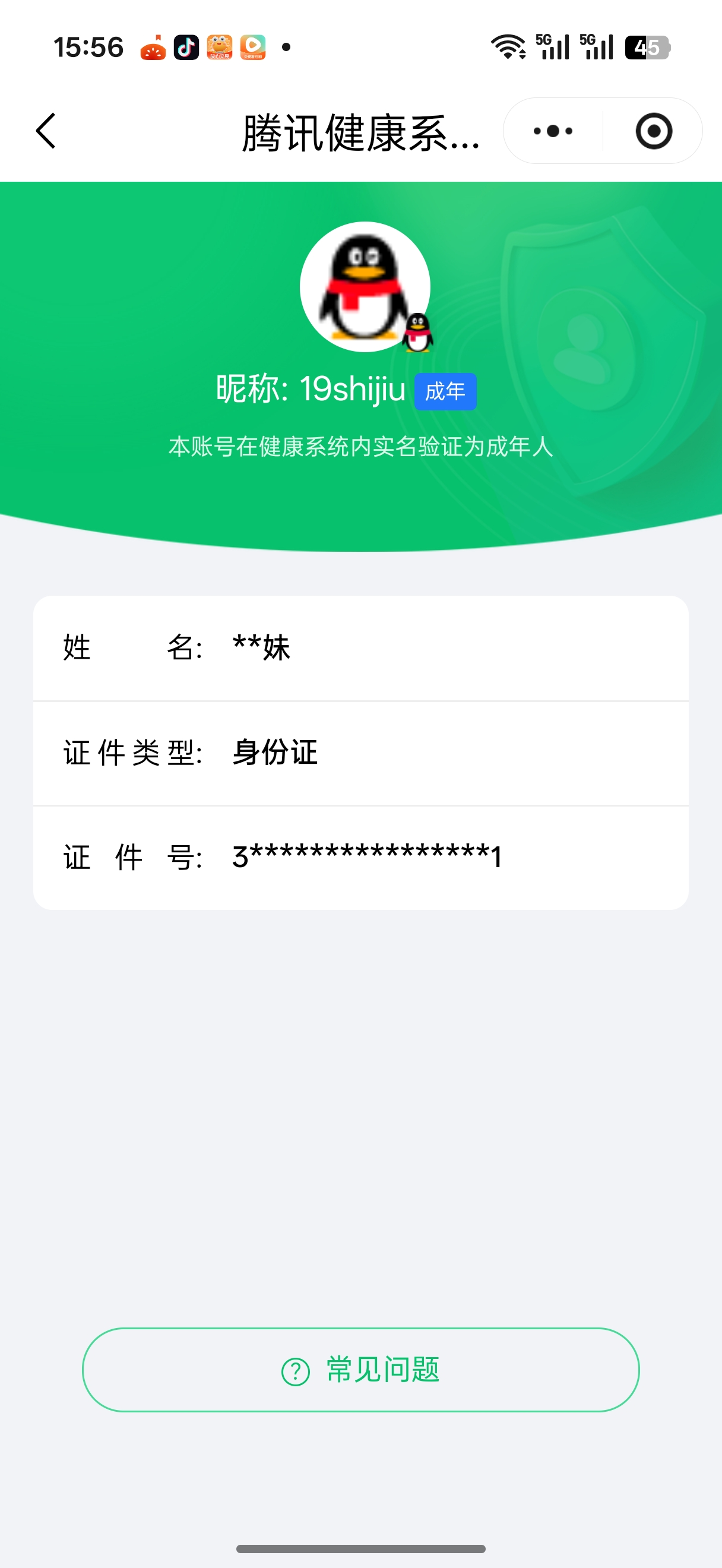Tap the Wi-Fi status icon
Viewport: 722px width, 1568px height.
click(509, 46)
